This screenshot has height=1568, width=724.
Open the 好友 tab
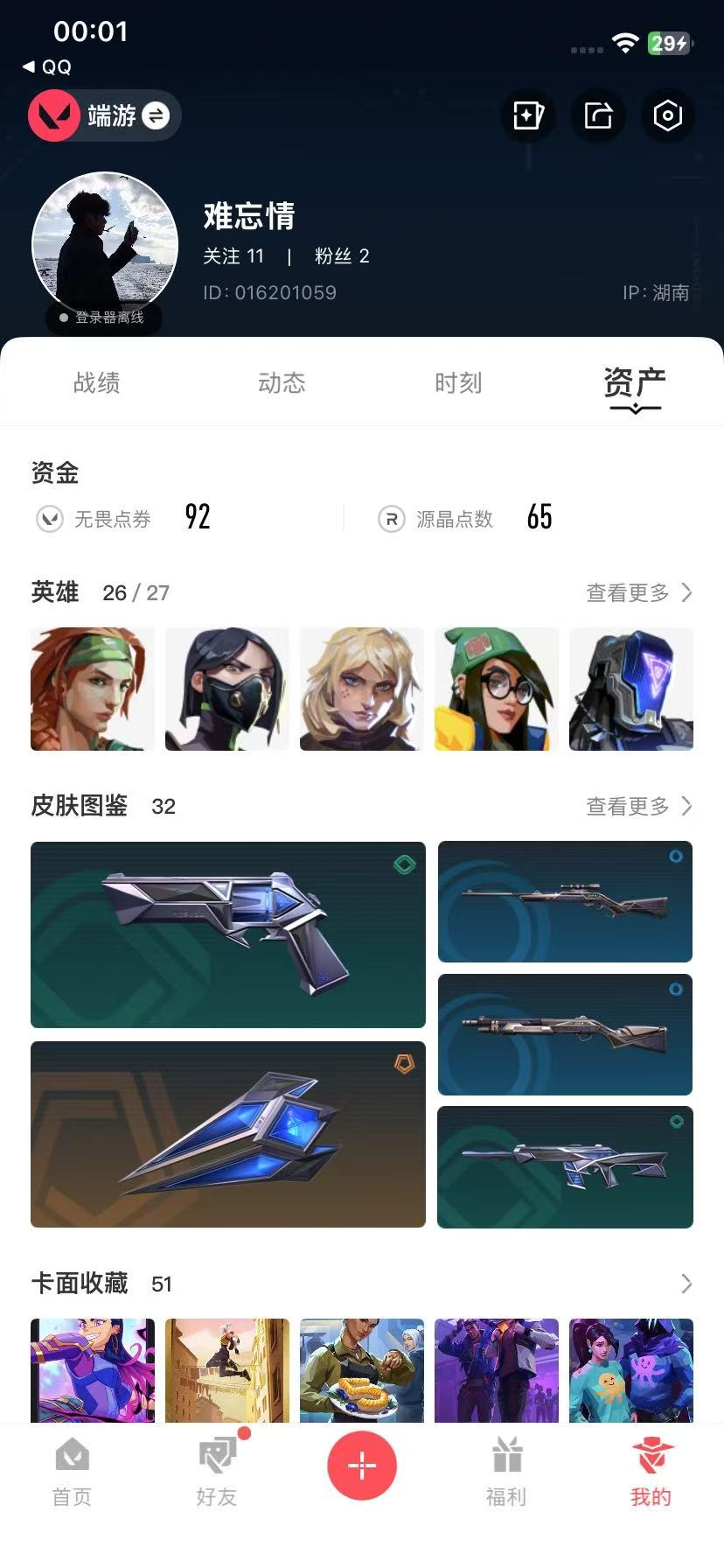217,1472
